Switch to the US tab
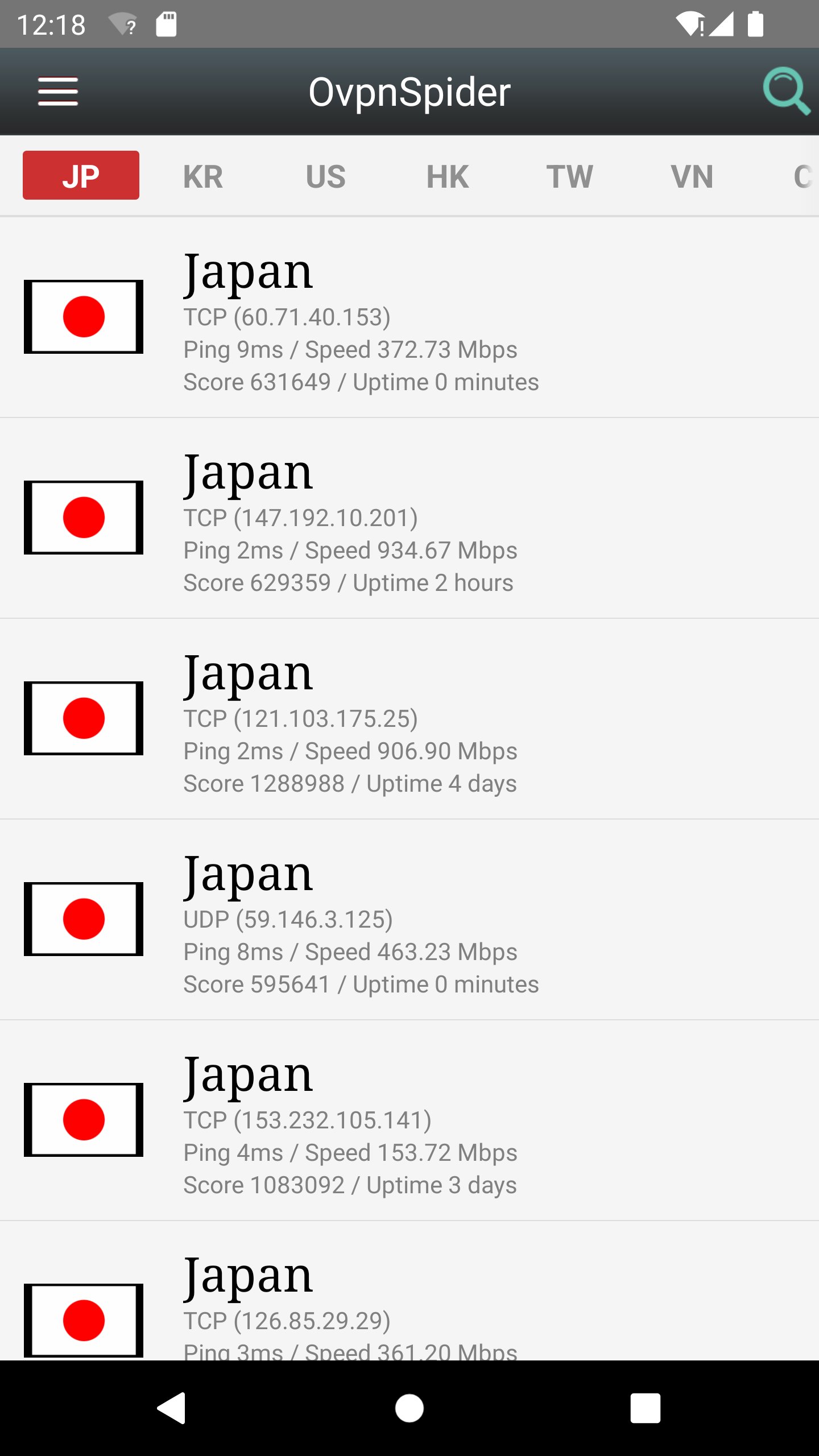The height and width of the screenshot is (1456, 819). 325,176
